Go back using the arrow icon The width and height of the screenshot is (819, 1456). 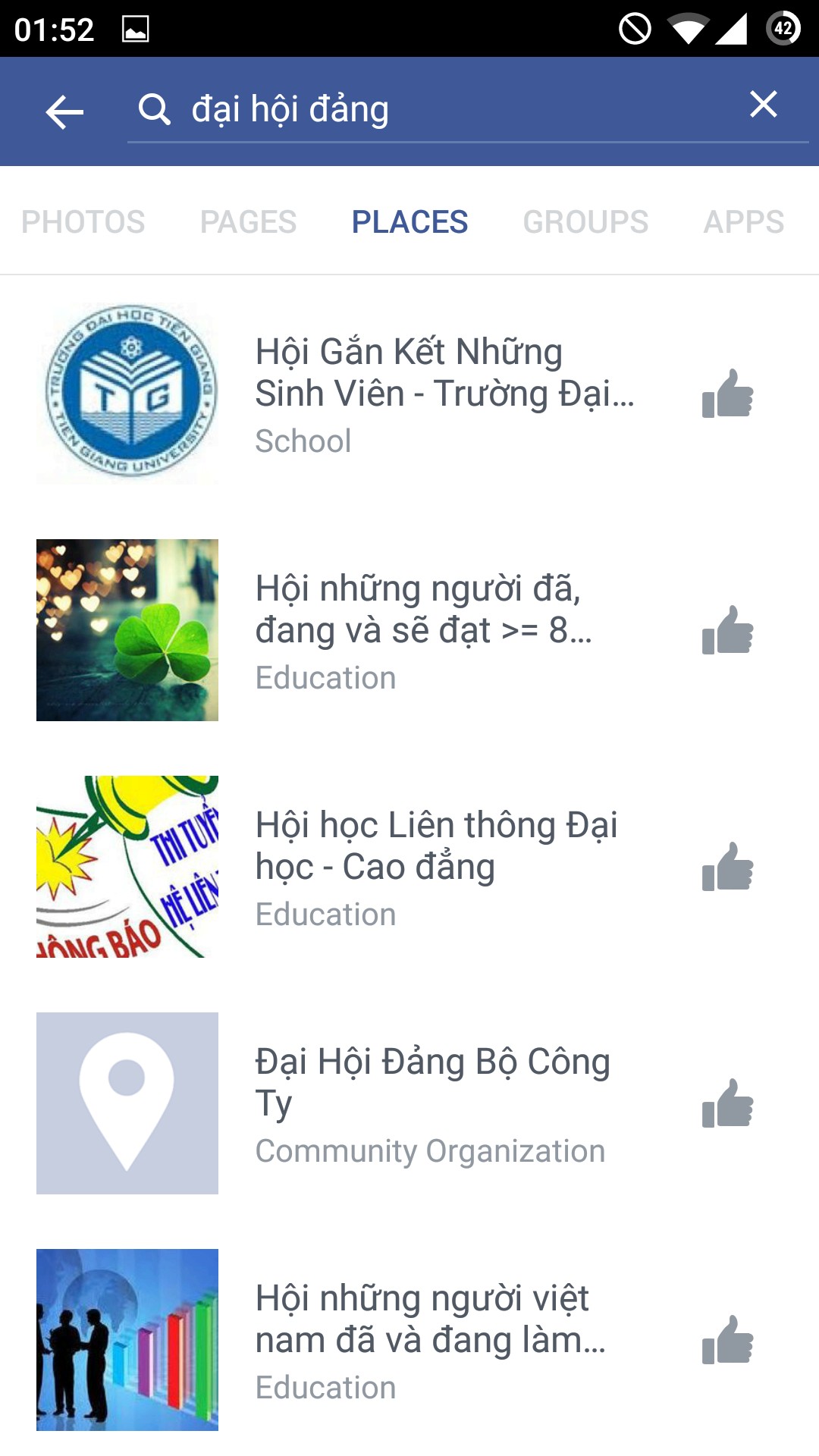(64, 112)
